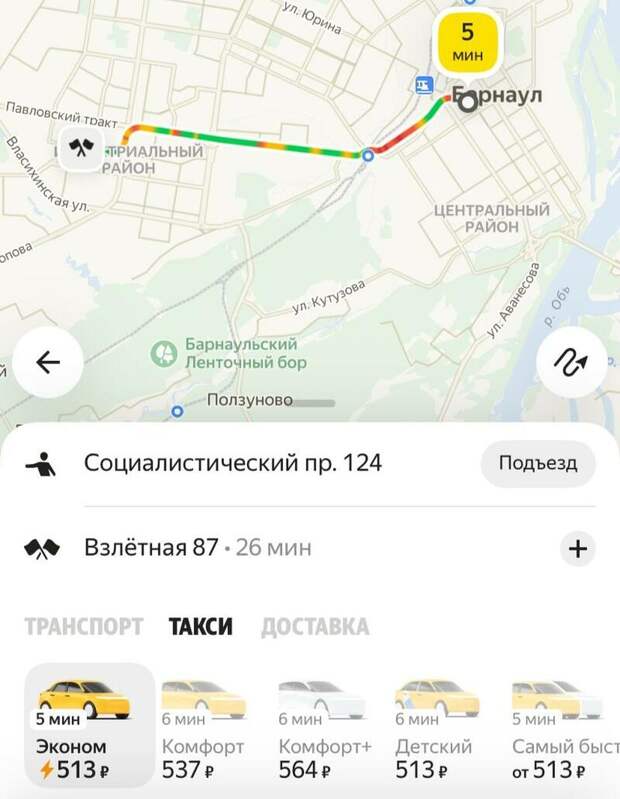Switch to the Такси tab
Image resolution: width=620 pixels, height=799 pixels.
[x=201, y=627]
